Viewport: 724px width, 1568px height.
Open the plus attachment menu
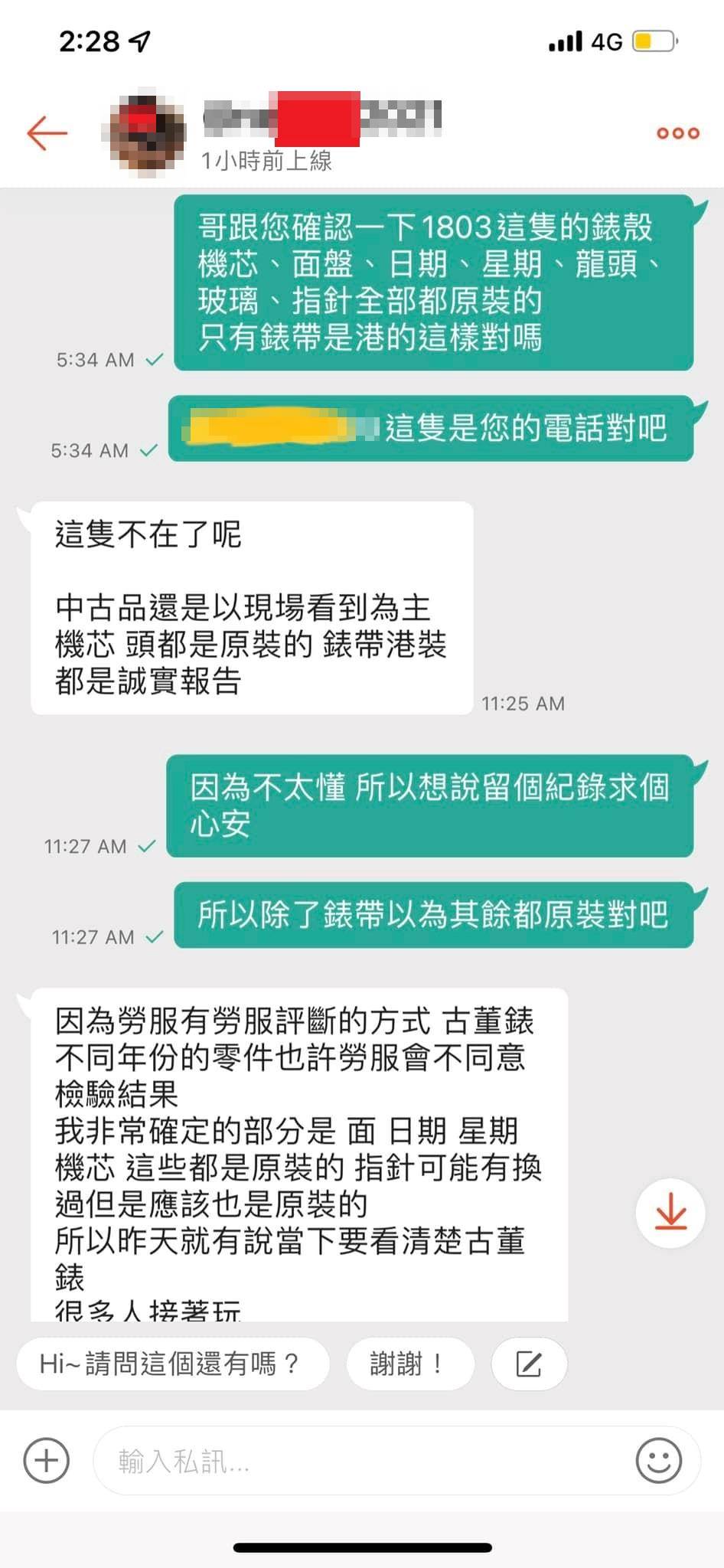coord(47,1460)
